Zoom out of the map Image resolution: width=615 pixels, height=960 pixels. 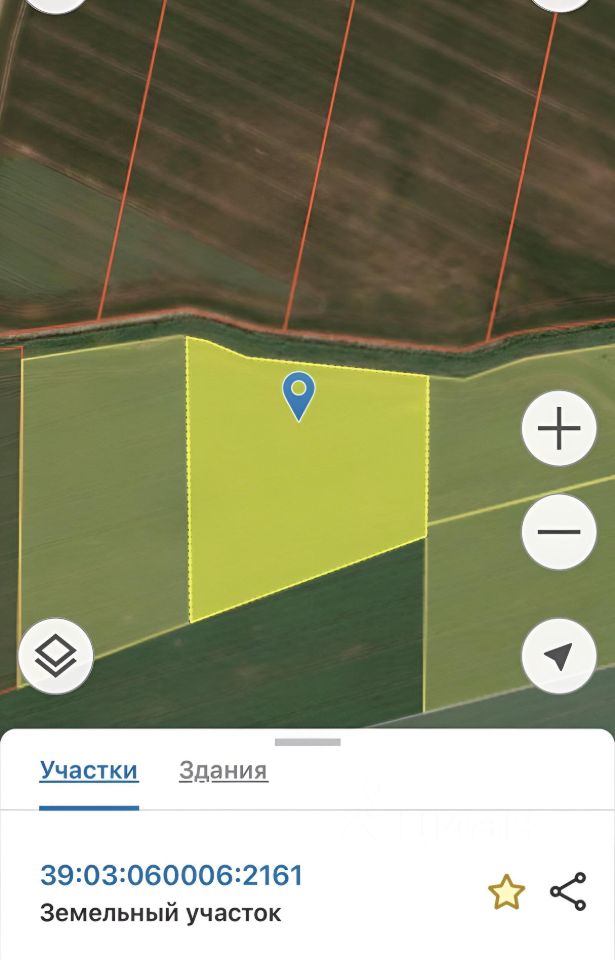pos(559,531)
